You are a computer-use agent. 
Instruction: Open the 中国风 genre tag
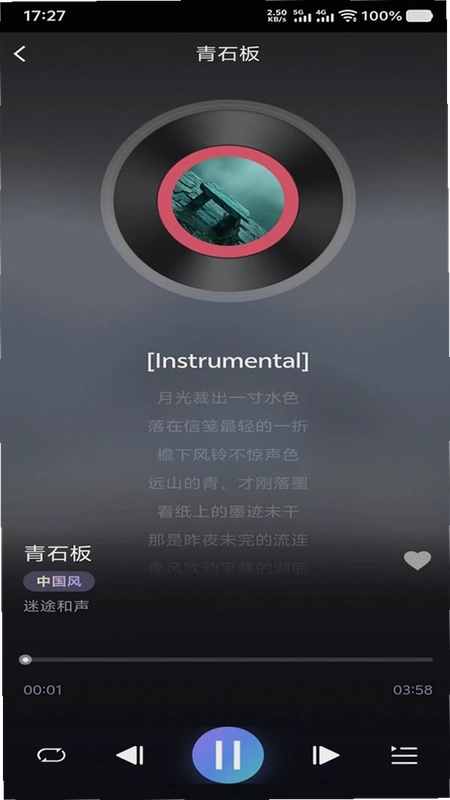coord(59,581)
